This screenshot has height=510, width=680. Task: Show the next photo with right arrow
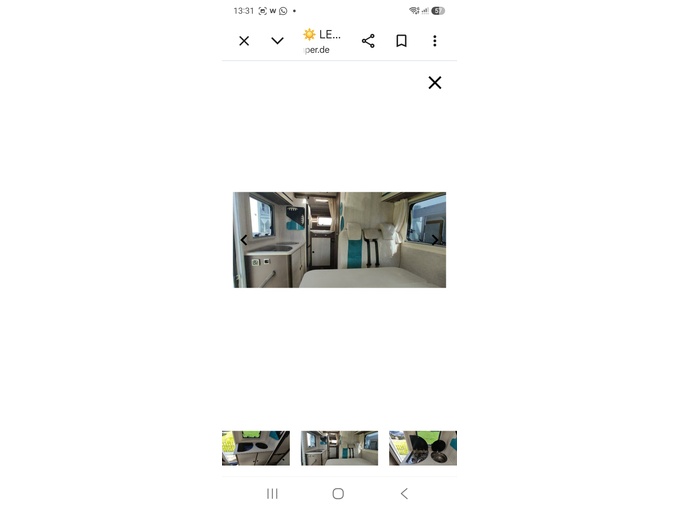coord(435,240)
